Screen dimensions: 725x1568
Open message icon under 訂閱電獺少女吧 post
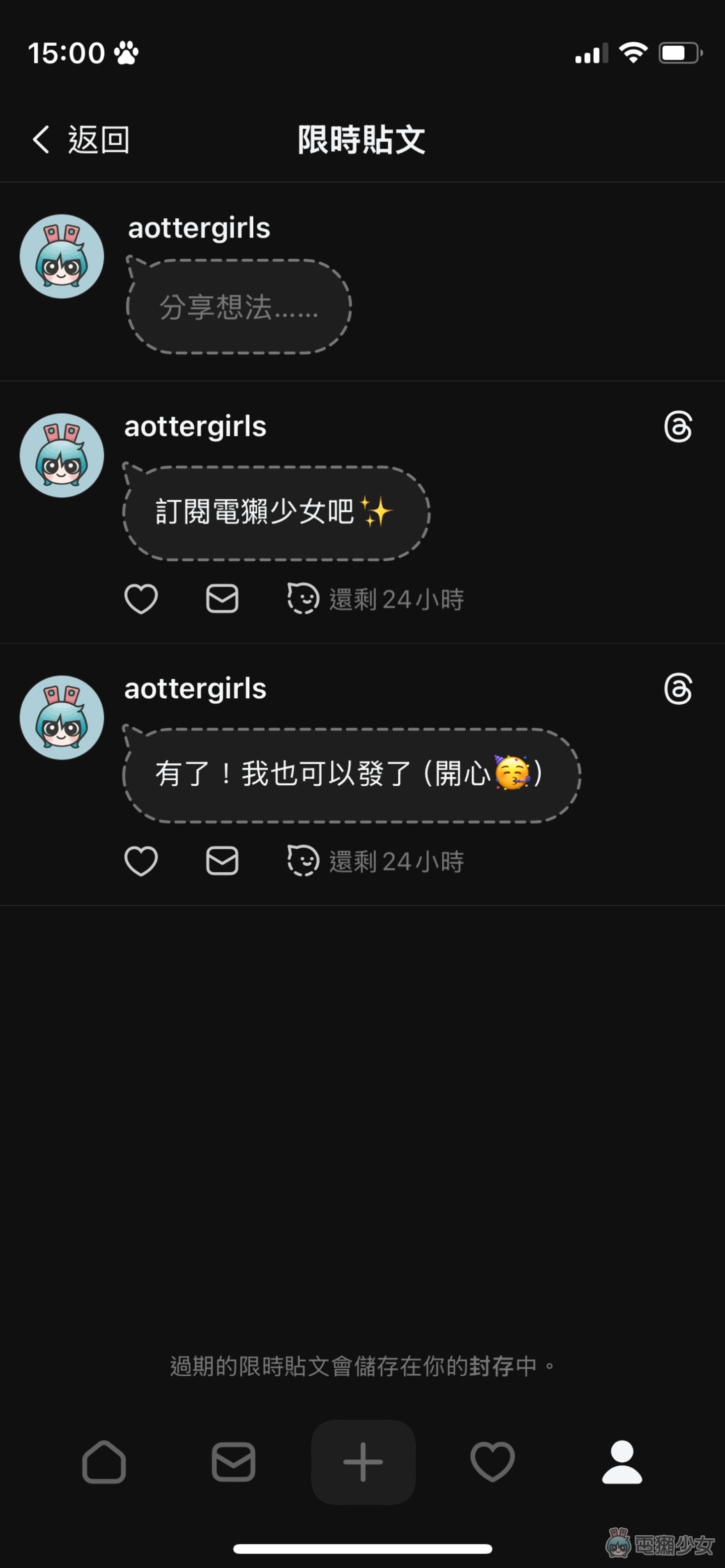click(222, 599)
